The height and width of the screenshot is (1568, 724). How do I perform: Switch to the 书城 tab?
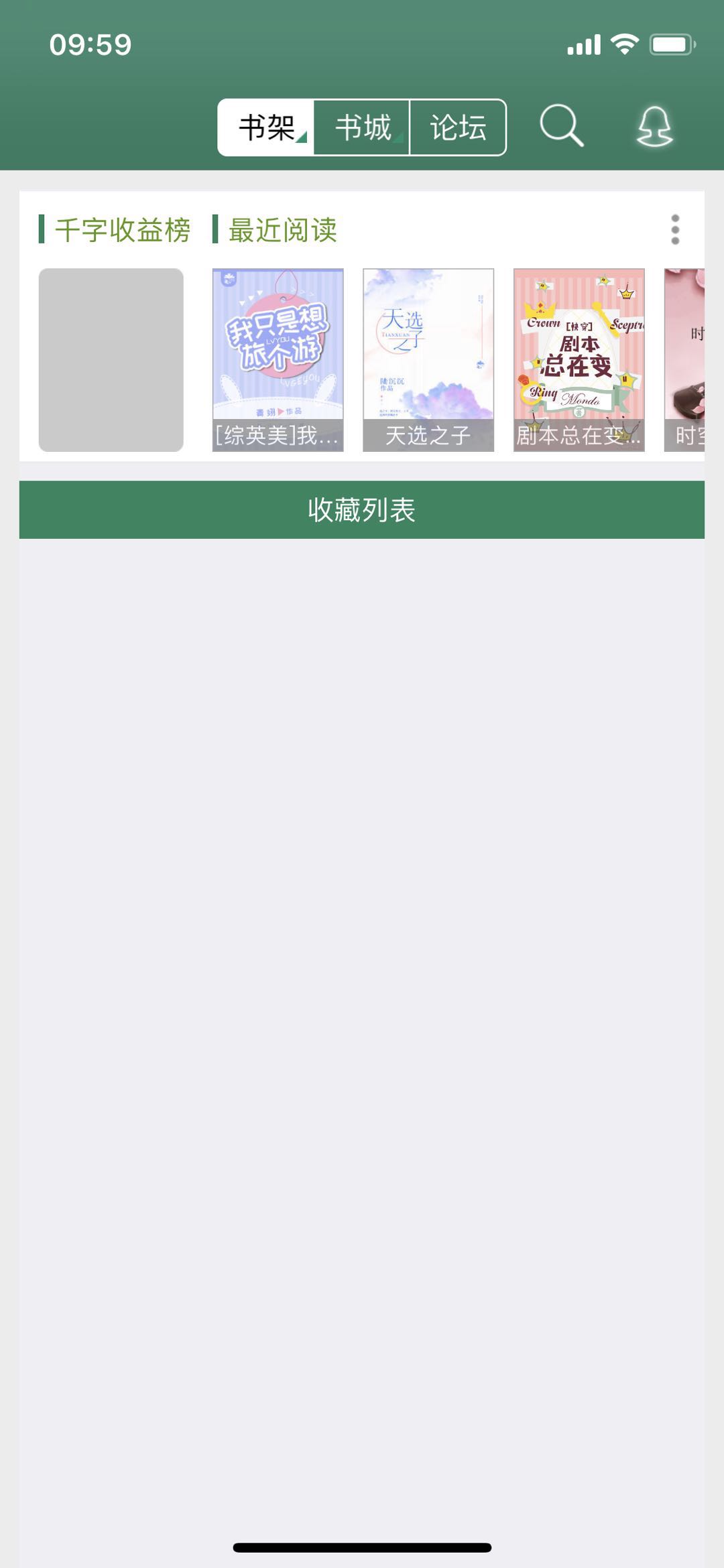362,127
